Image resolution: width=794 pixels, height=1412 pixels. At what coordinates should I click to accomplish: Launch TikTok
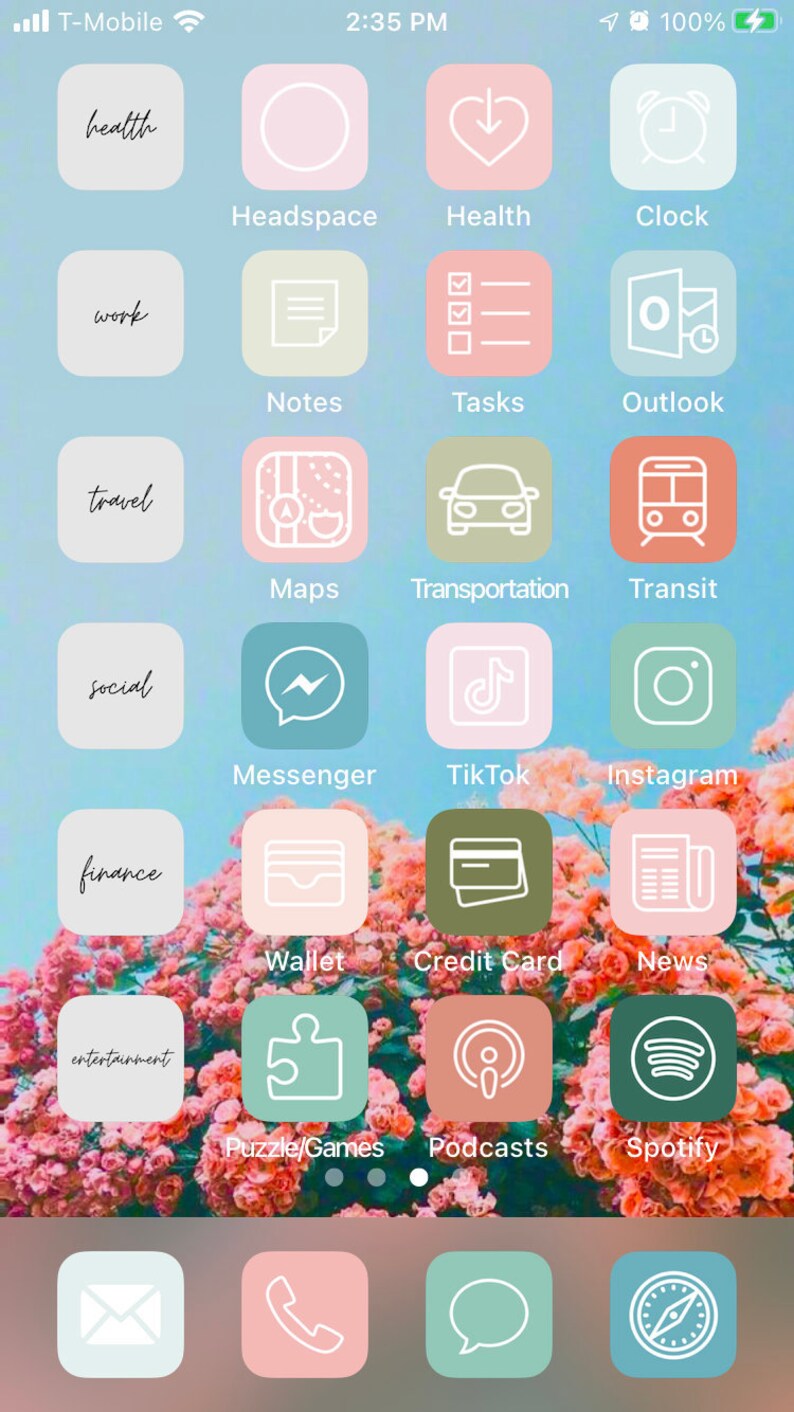[x=488, y=686]
